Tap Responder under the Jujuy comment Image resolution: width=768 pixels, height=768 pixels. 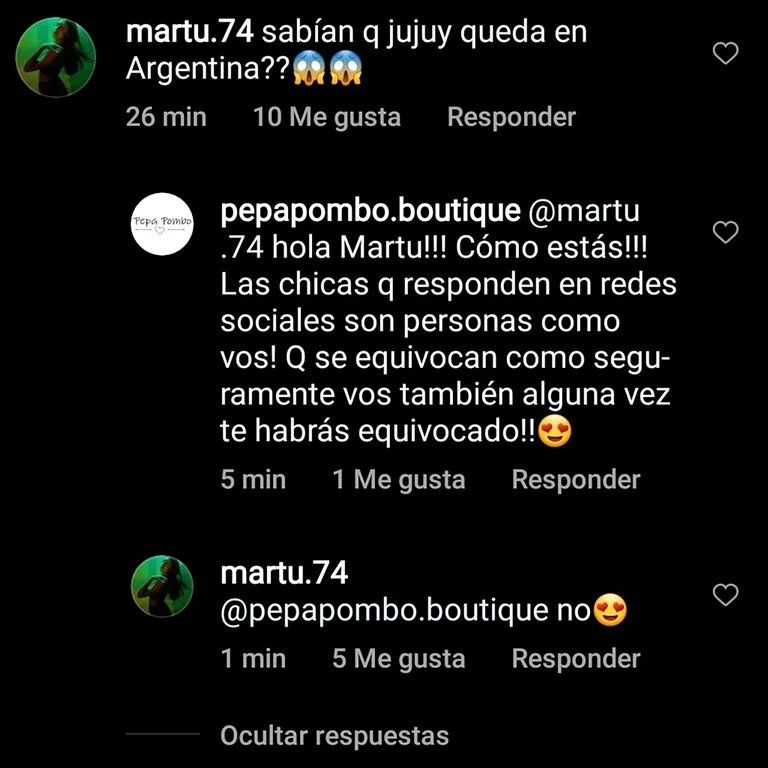click(511, 117)
